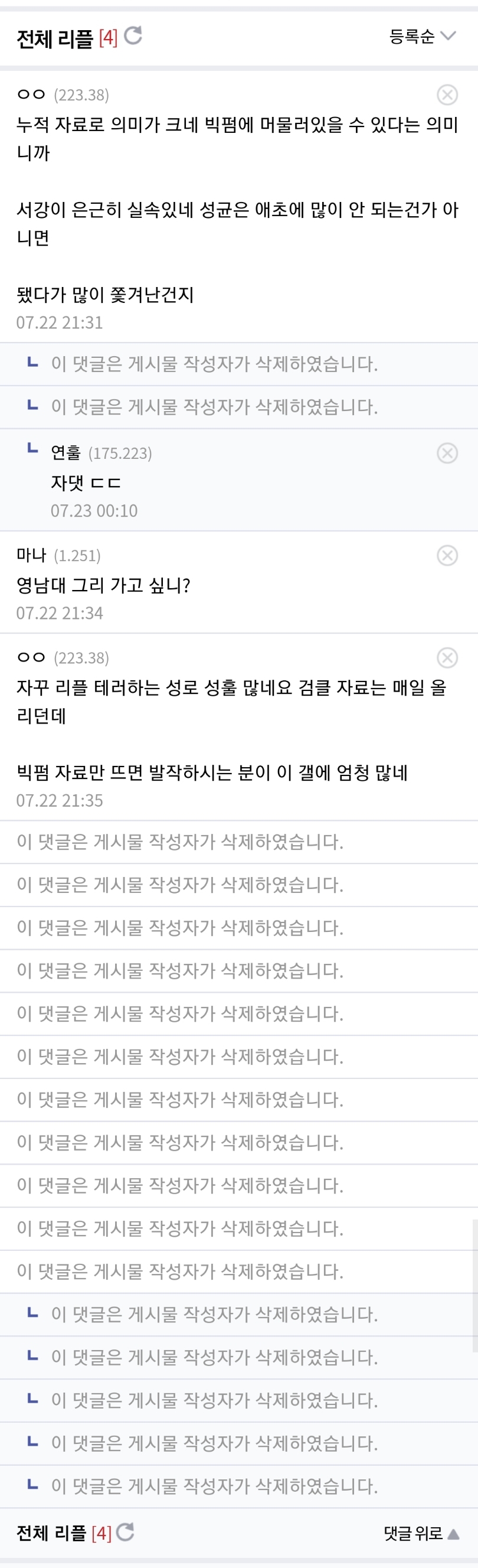Refresh comments using the top reload icon
The image size is (478, 1568).
click(133, 36)
